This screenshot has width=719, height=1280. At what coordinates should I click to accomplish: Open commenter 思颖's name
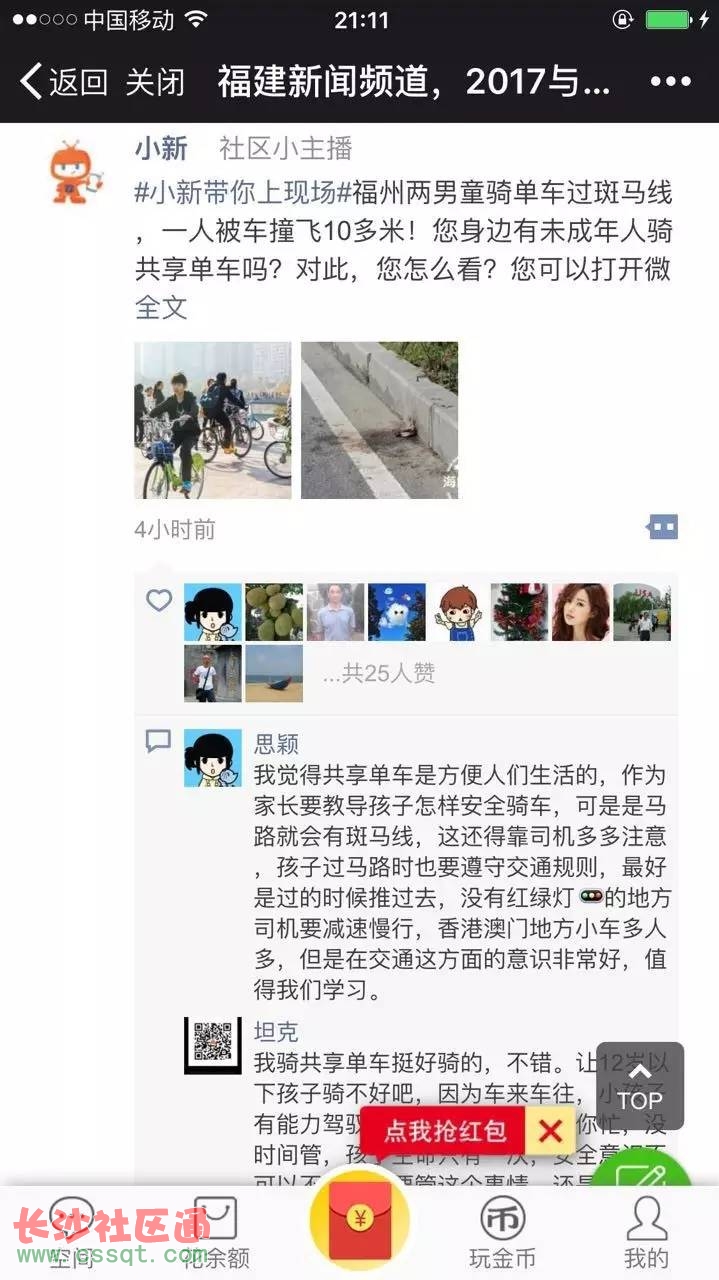[x=276, y=744]
